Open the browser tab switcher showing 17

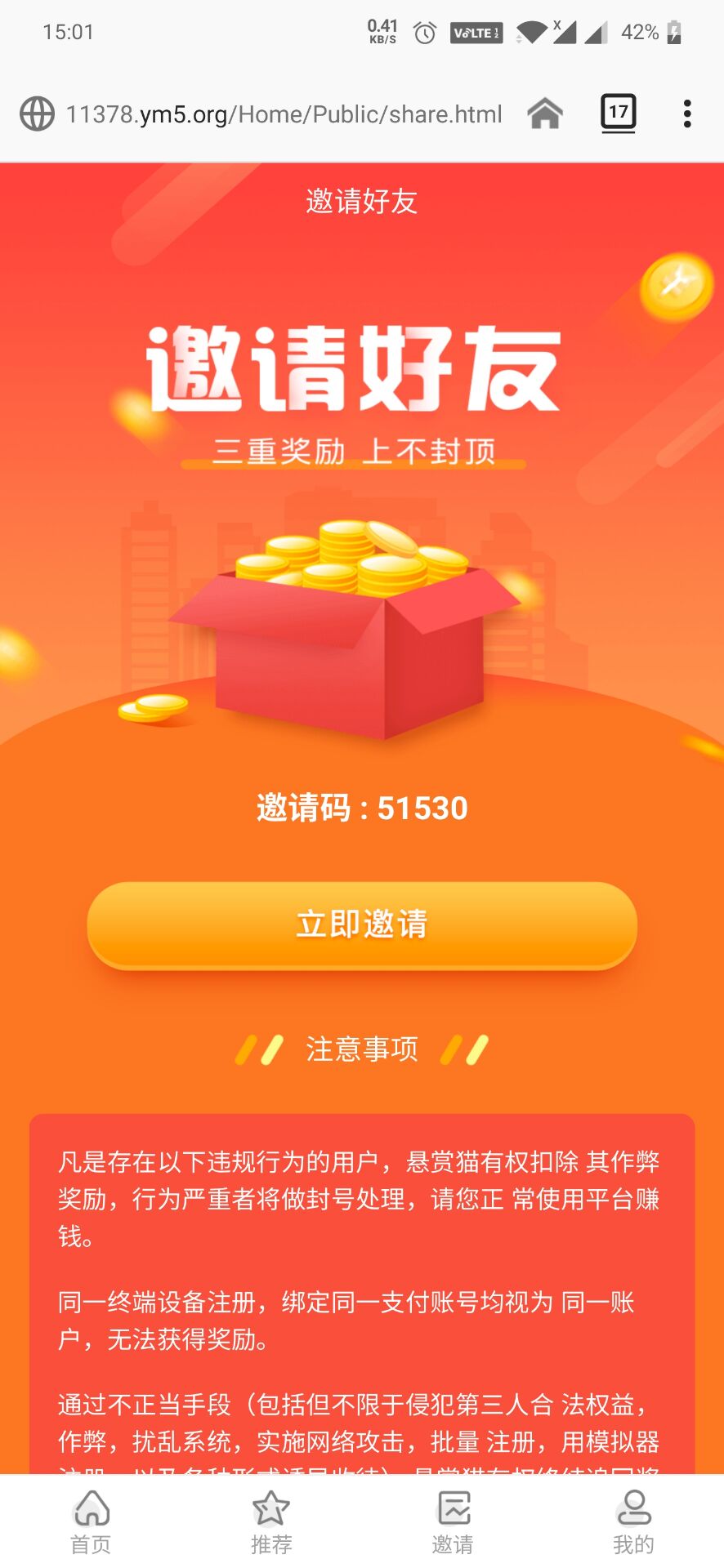(619, 113)
